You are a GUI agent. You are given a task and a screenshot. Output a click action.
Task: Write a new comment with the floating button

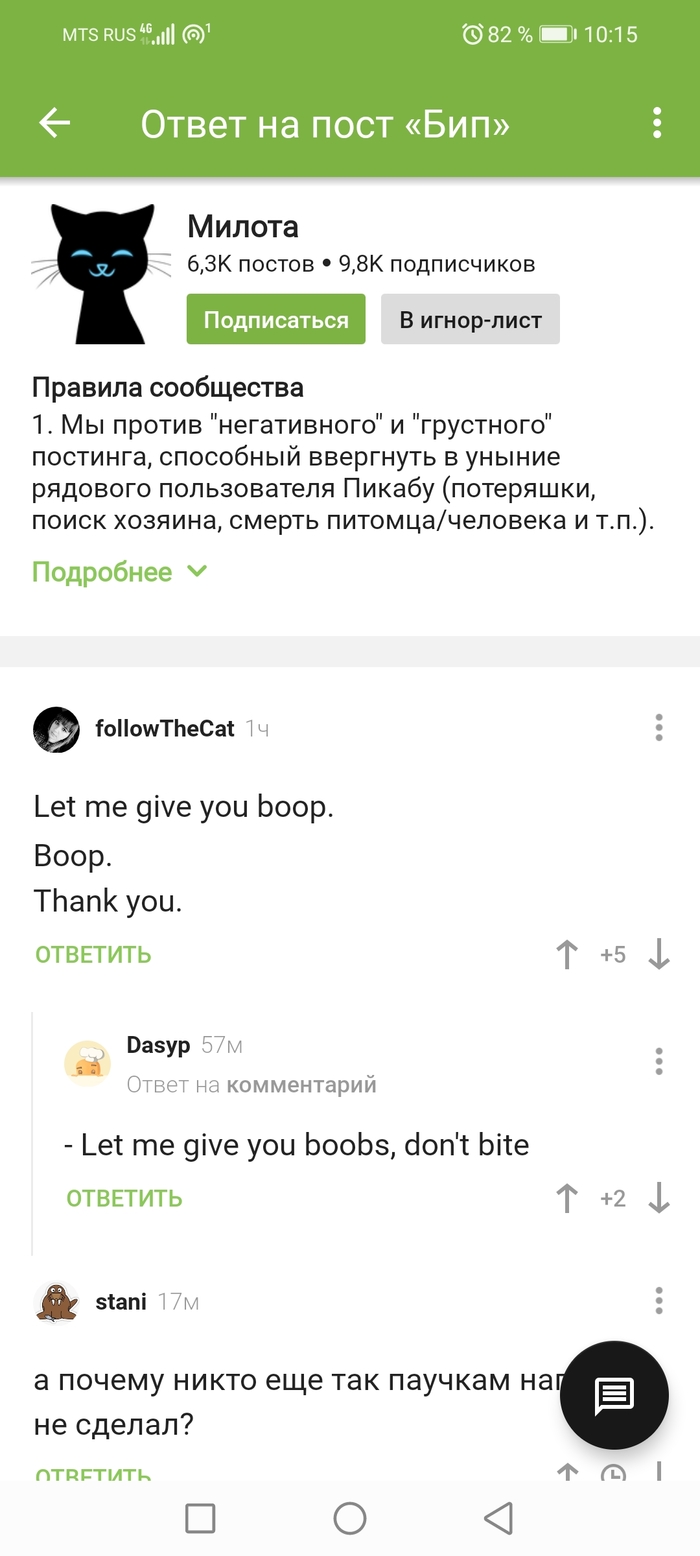tap(613, 1395)
